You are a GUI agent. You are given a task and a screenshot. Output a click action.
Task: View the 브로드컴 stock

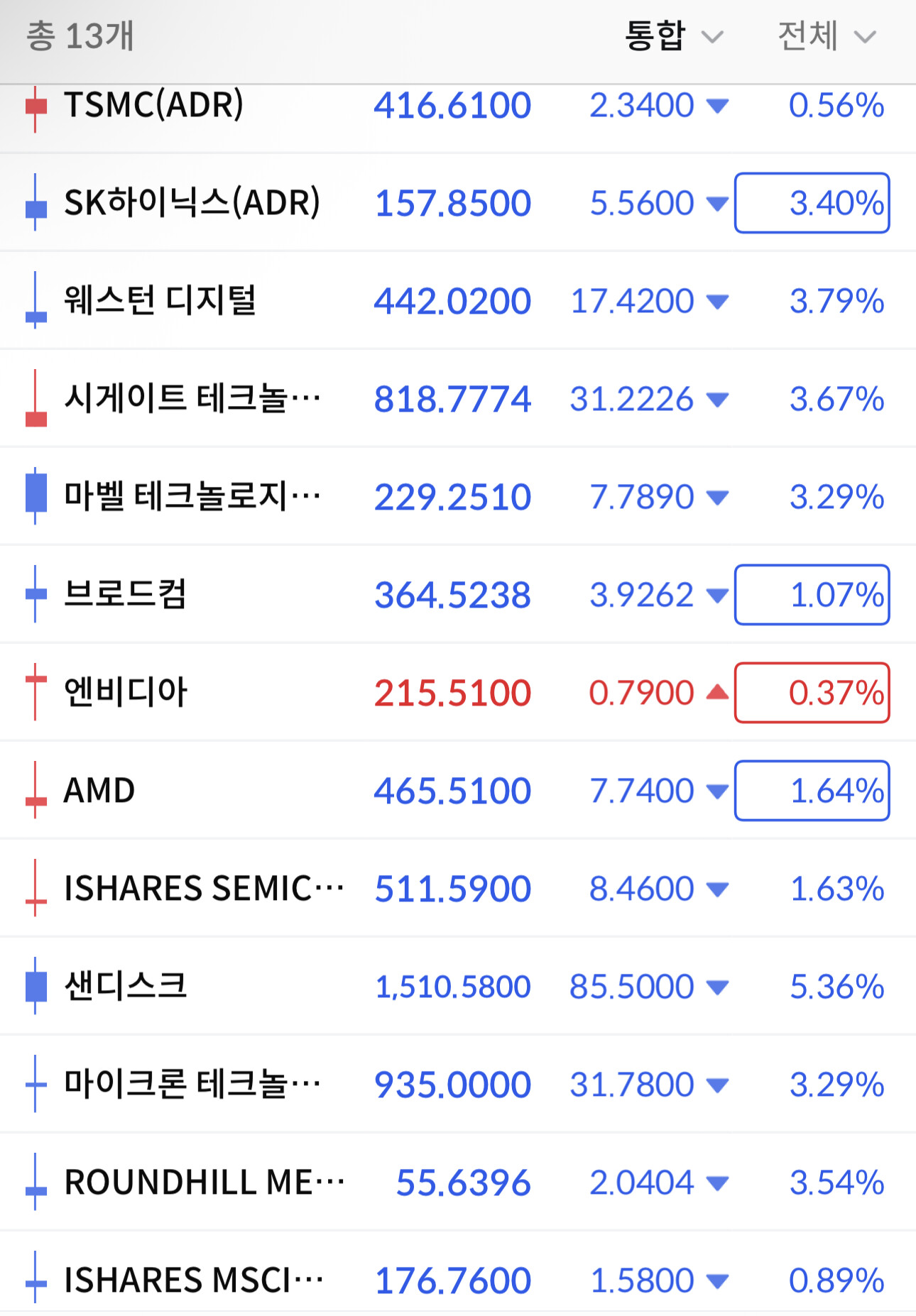pyautogui.click(x=458, y=594)
